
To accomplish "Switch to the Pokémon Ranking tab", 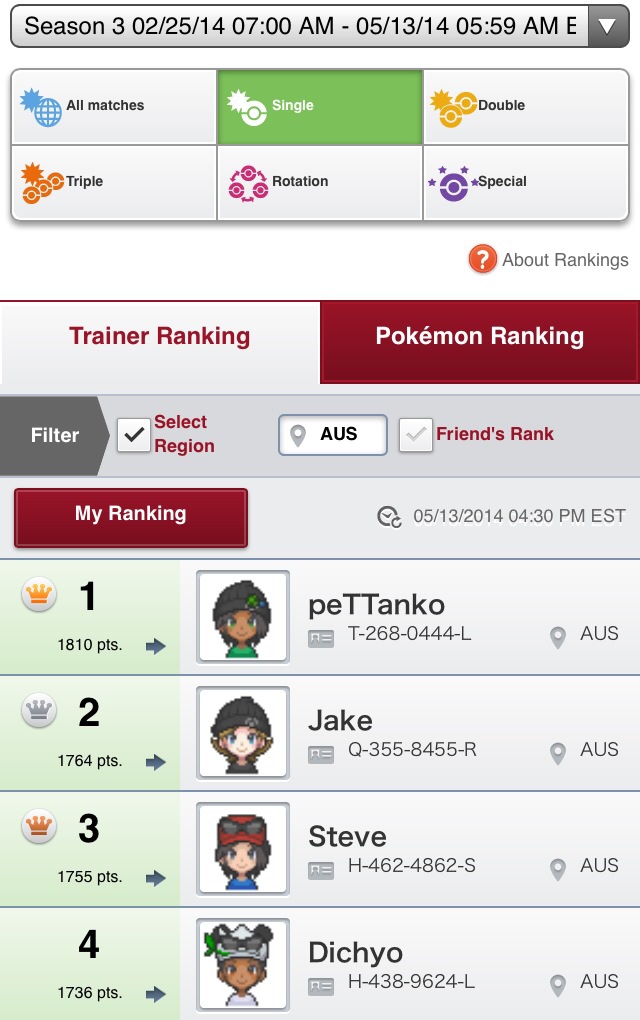I will tap(480, 337).
